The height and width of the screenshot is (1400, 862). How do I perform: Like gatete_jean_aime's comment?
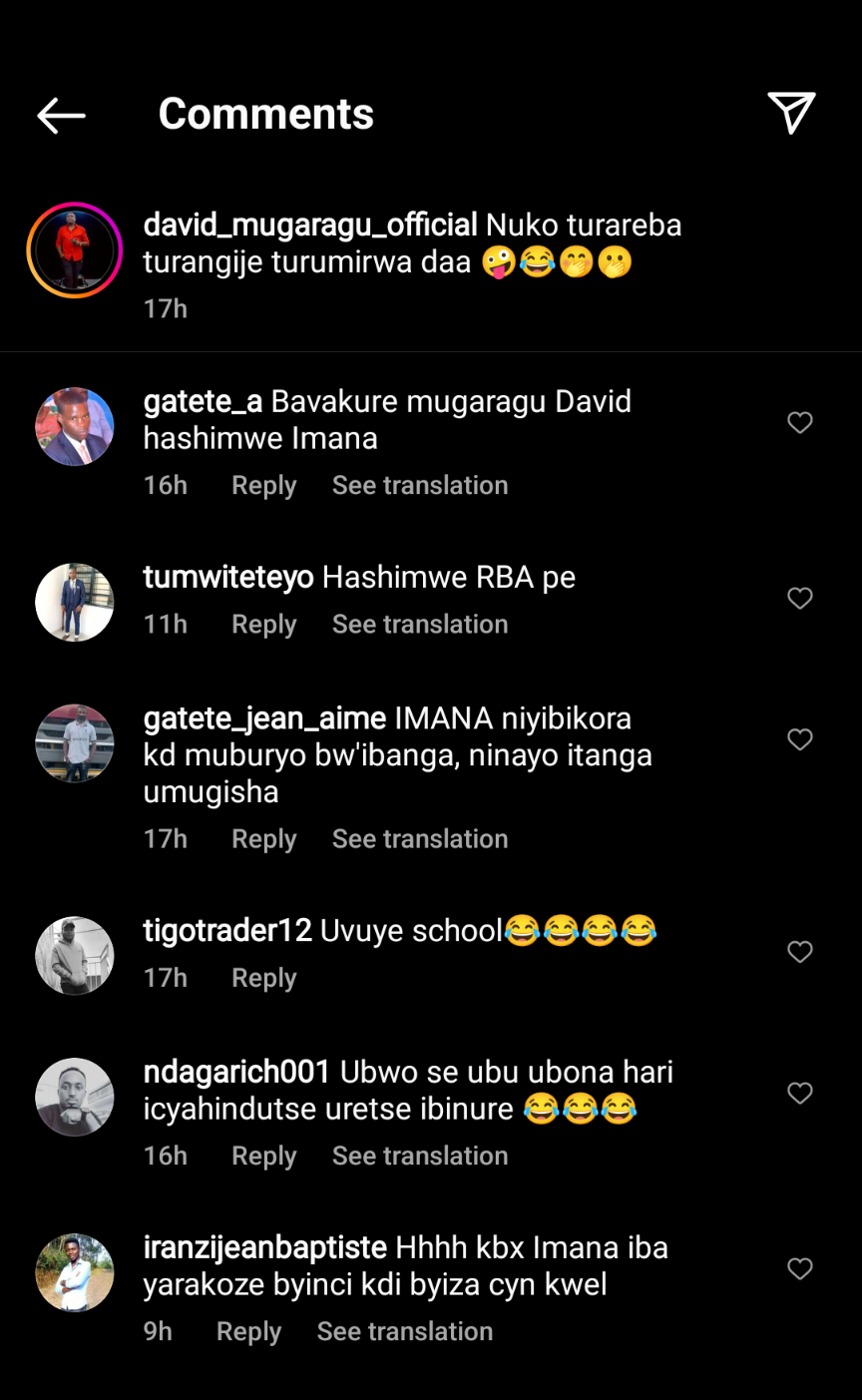pyautogui.click(x=800, y=739)
